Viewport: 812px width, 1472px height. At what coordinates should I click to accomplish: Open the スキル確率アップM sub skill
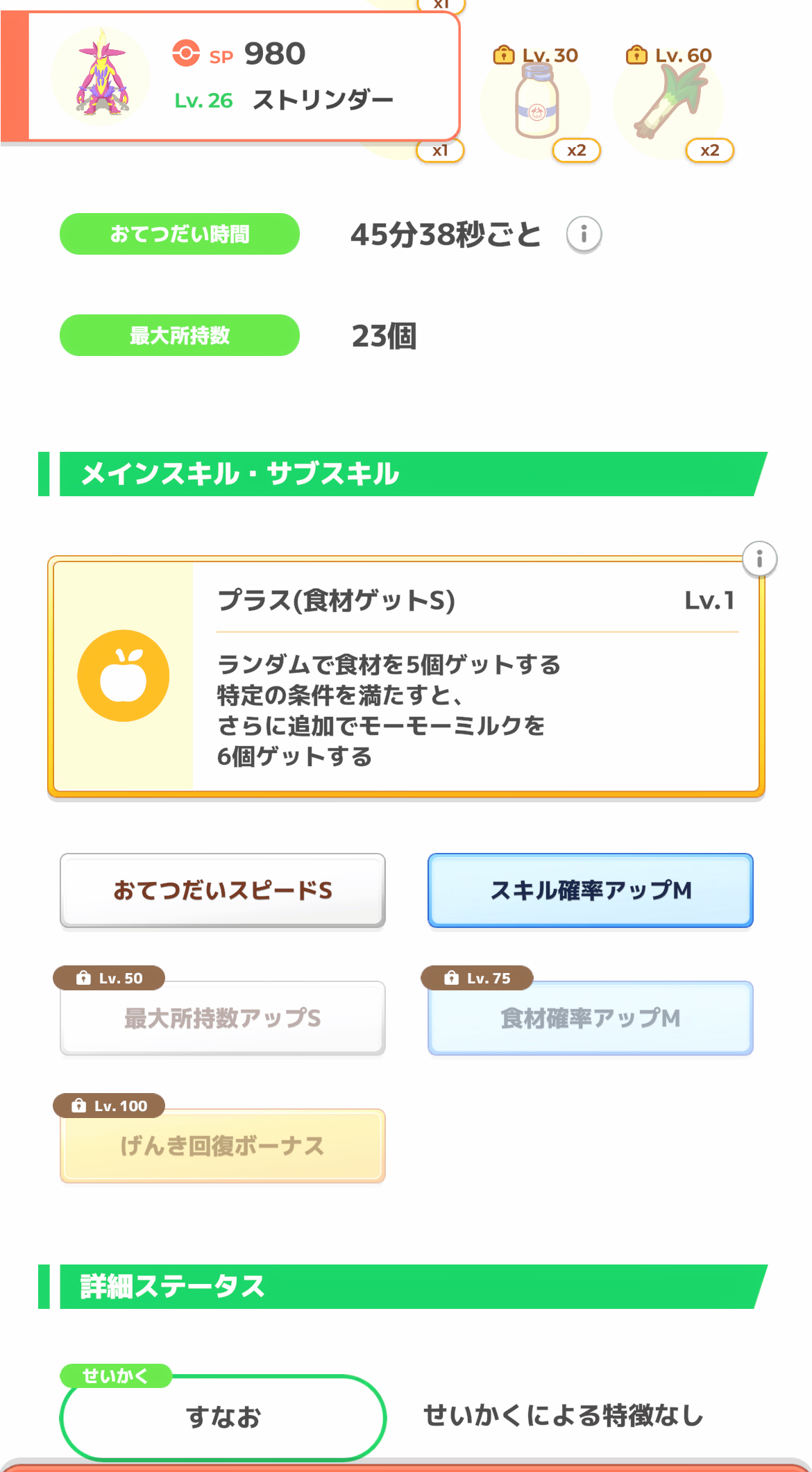591,890
